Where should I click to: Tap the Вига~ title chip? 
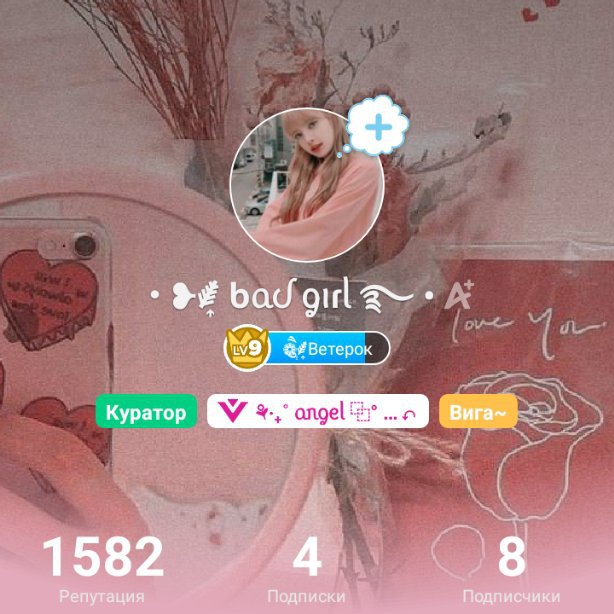point(477,412)
